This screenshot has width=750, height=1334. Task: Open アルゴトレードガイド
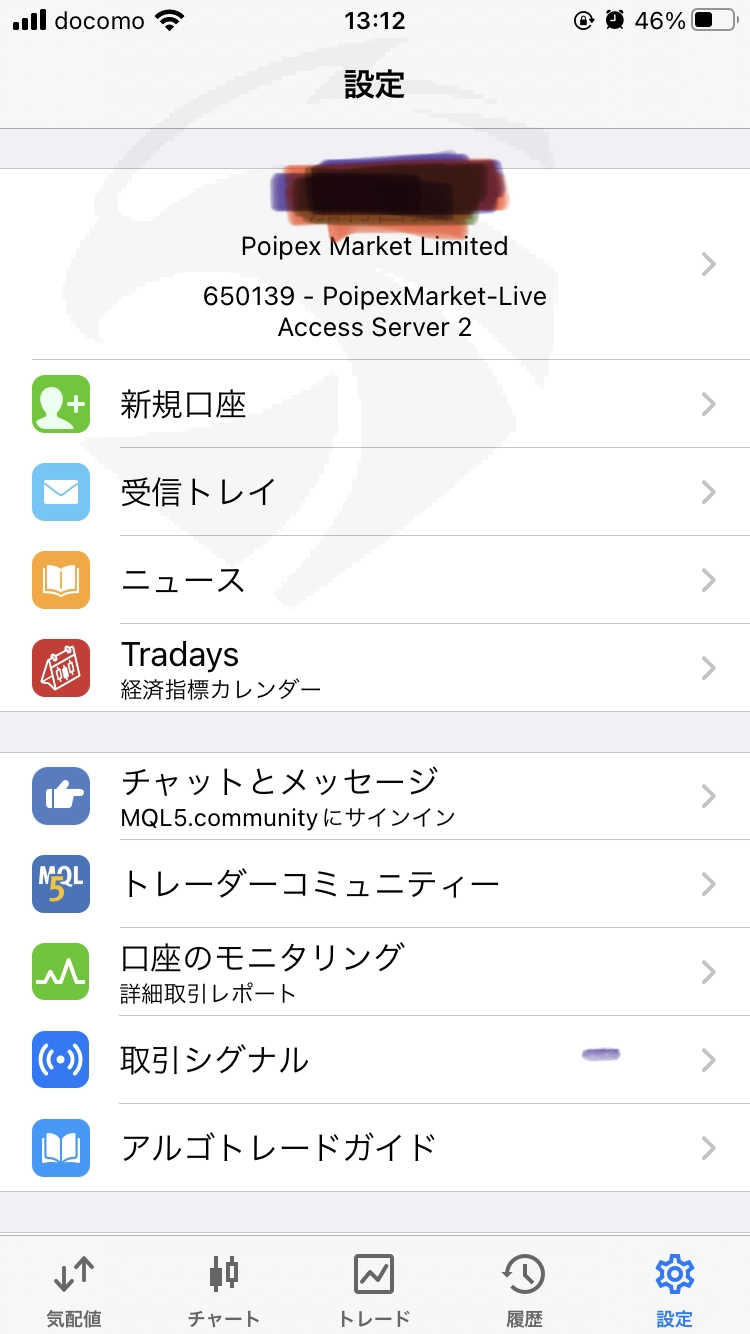pos(375,1148)
